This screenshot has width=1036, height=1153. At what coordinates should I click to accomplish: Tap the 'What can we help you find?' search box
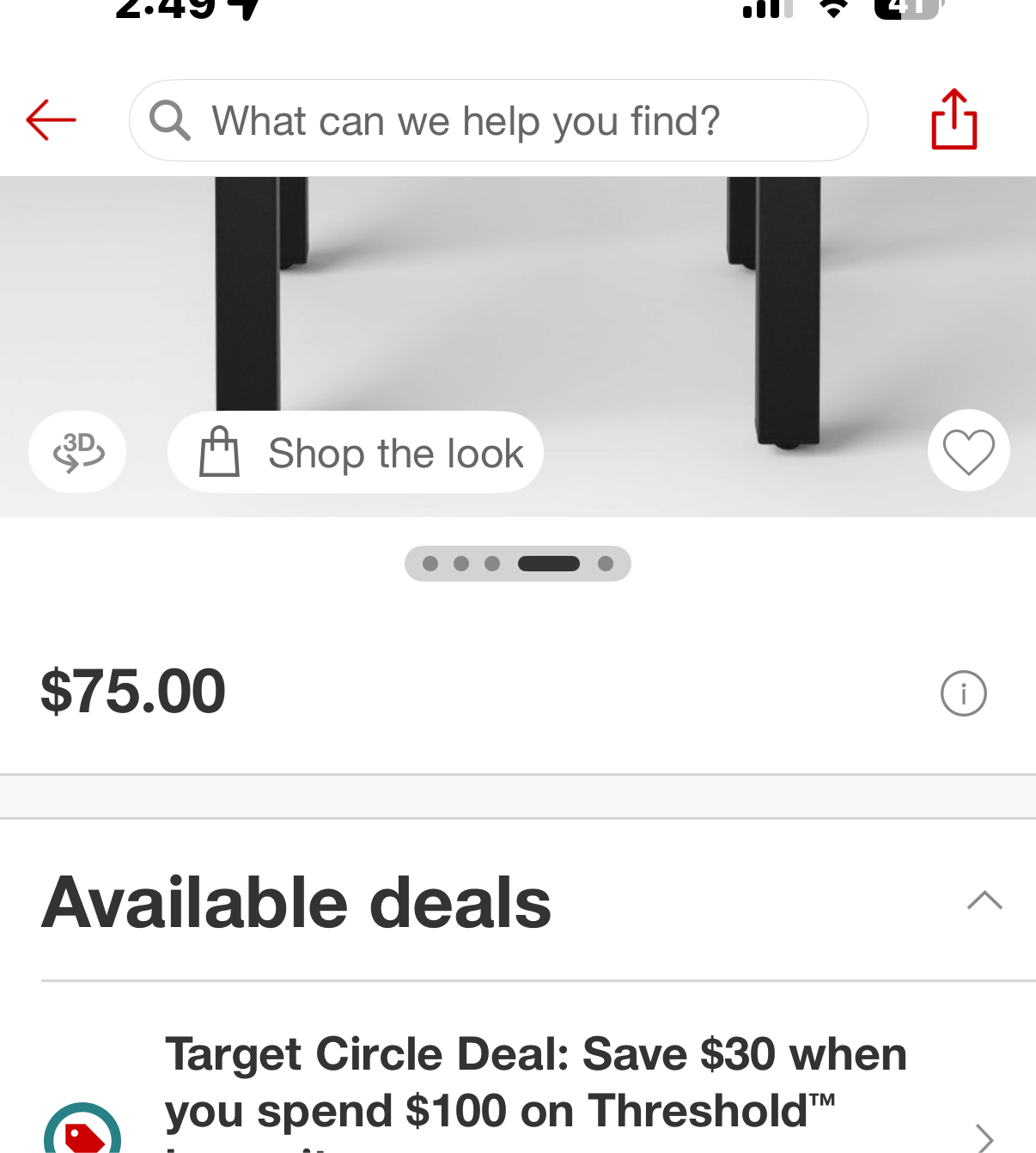click(498, 120)
